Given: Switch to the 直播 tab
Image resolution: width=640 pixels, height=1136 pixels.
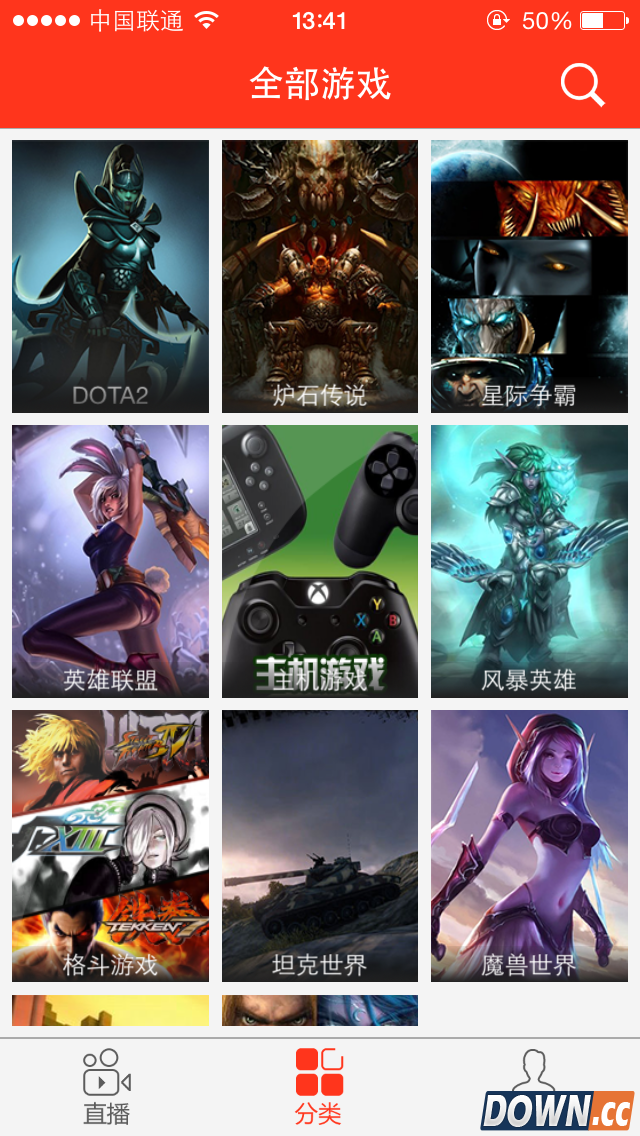Looking at the screenshot, I should click(107, 1087).
